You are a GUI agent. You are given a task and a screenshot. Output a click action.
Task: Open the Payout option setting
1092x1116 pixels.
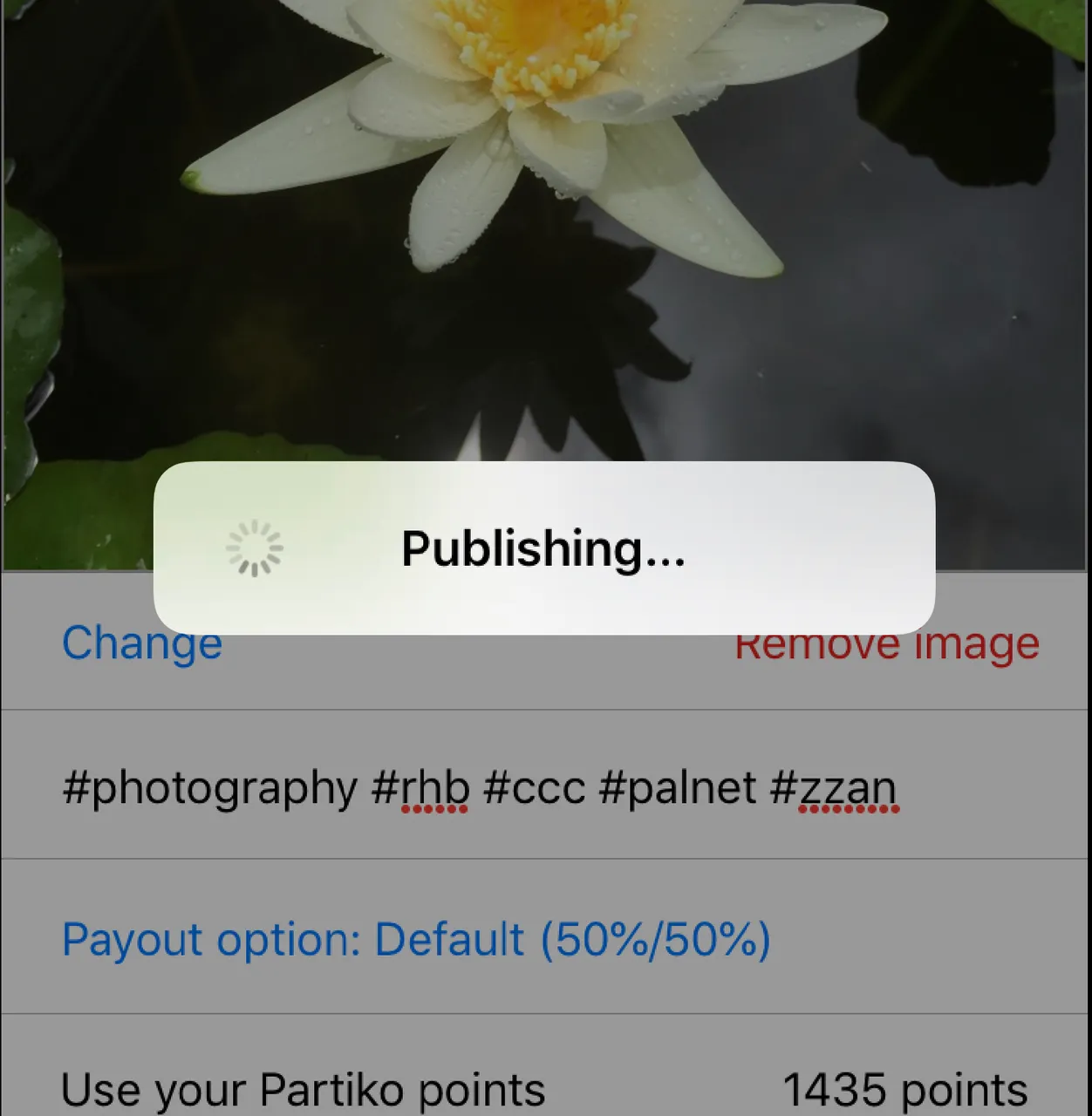coord(416,939)
